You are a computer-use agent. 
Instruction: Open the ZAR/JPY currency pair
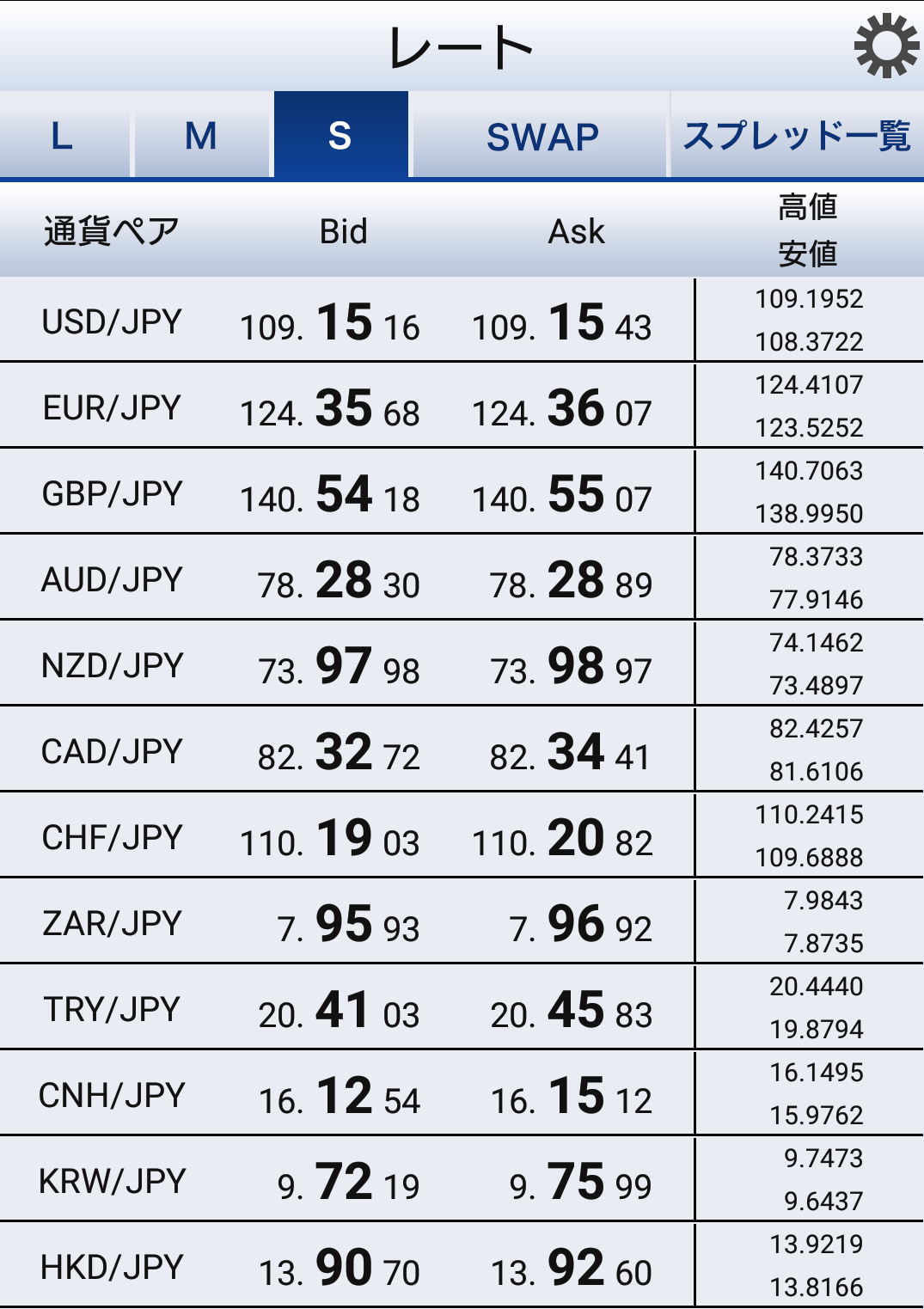point(112,923)
